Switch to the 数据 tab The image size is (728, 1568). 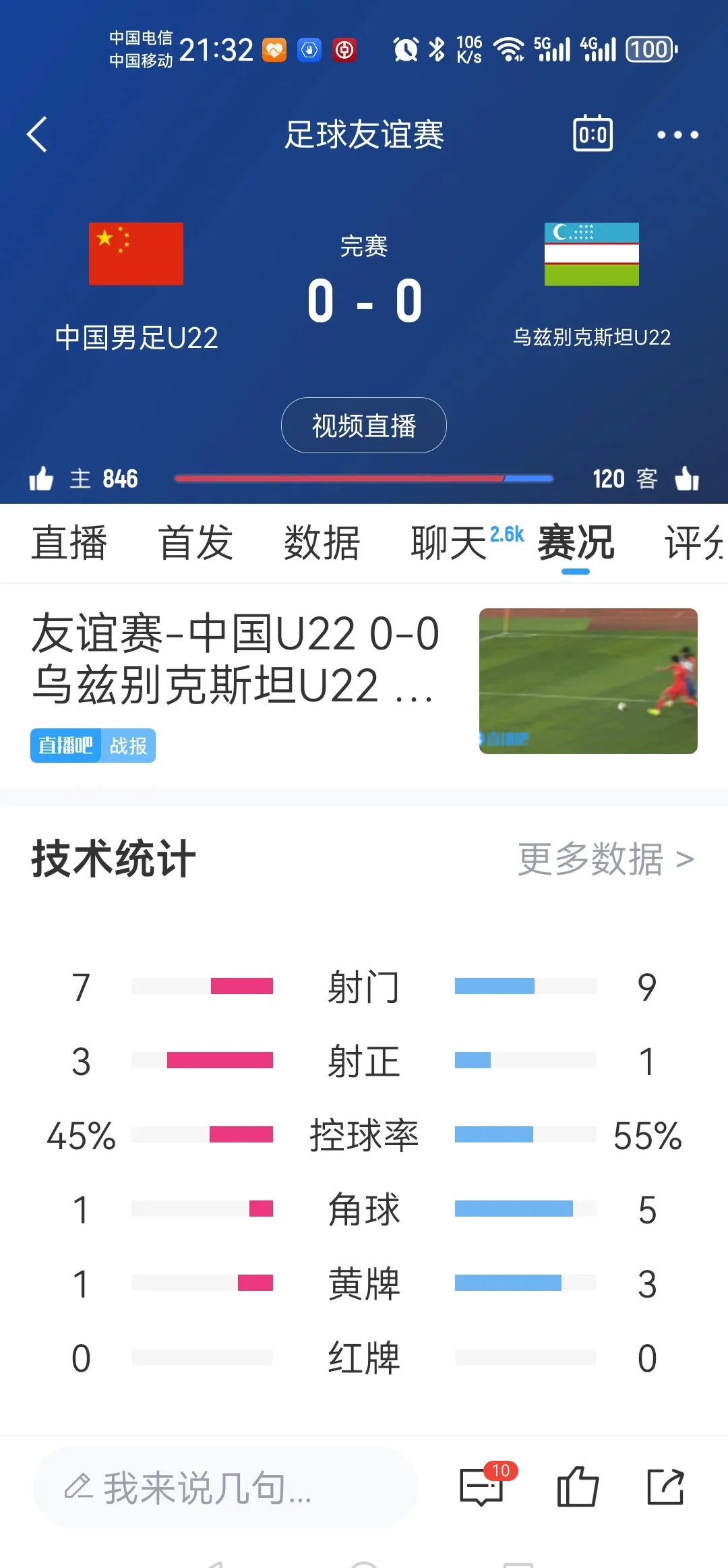(322, 543)
